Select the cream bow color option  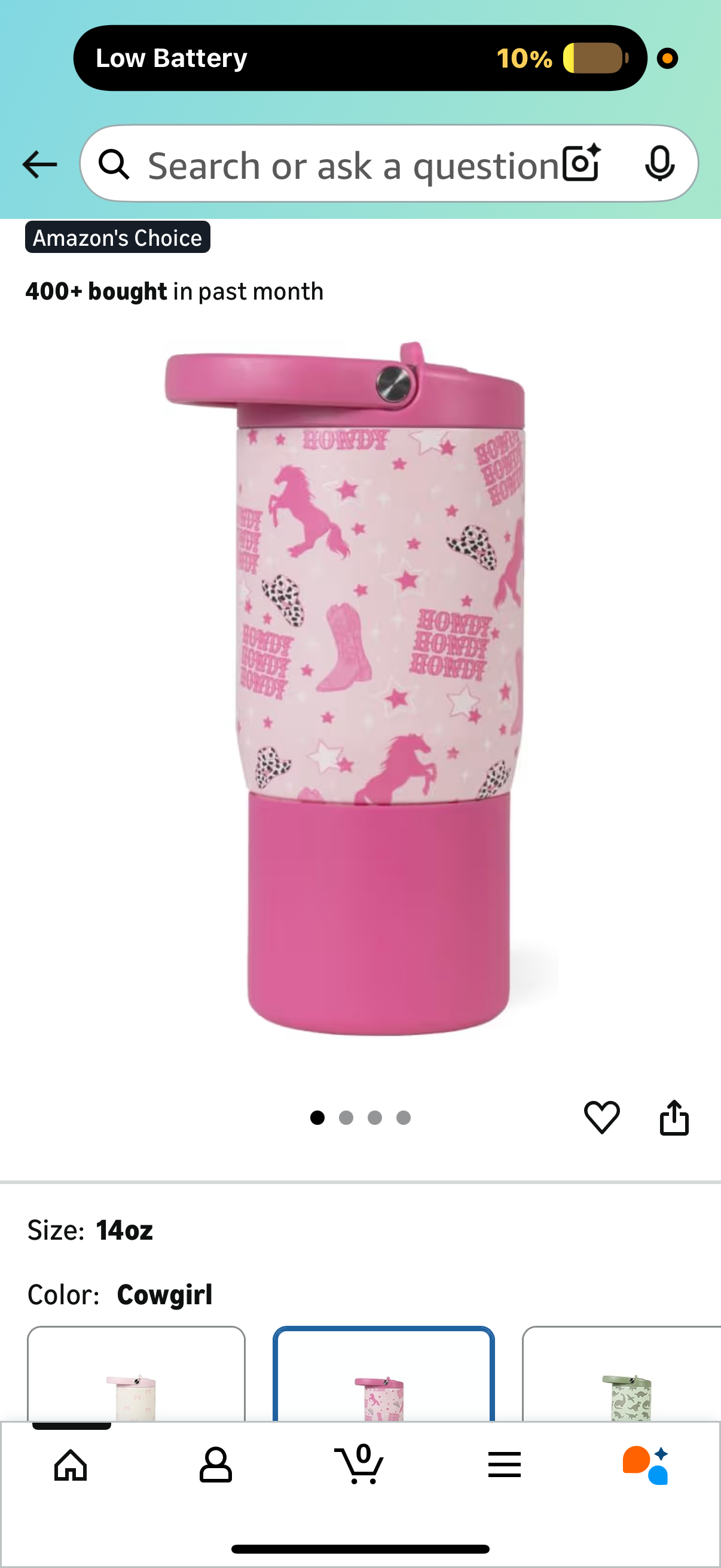[x=136, y=1375]
